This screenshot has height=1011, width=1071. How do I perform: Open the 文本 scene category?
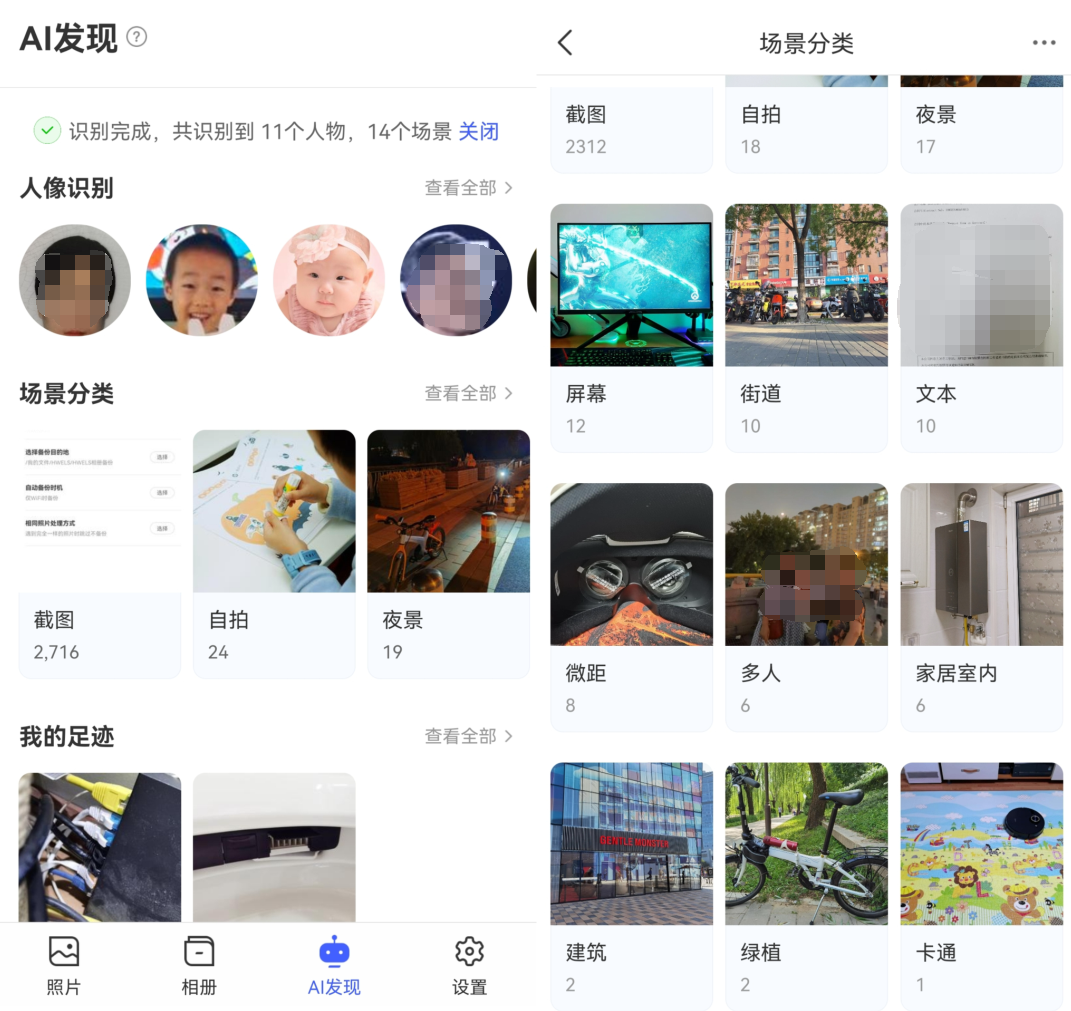coord(981,327)
